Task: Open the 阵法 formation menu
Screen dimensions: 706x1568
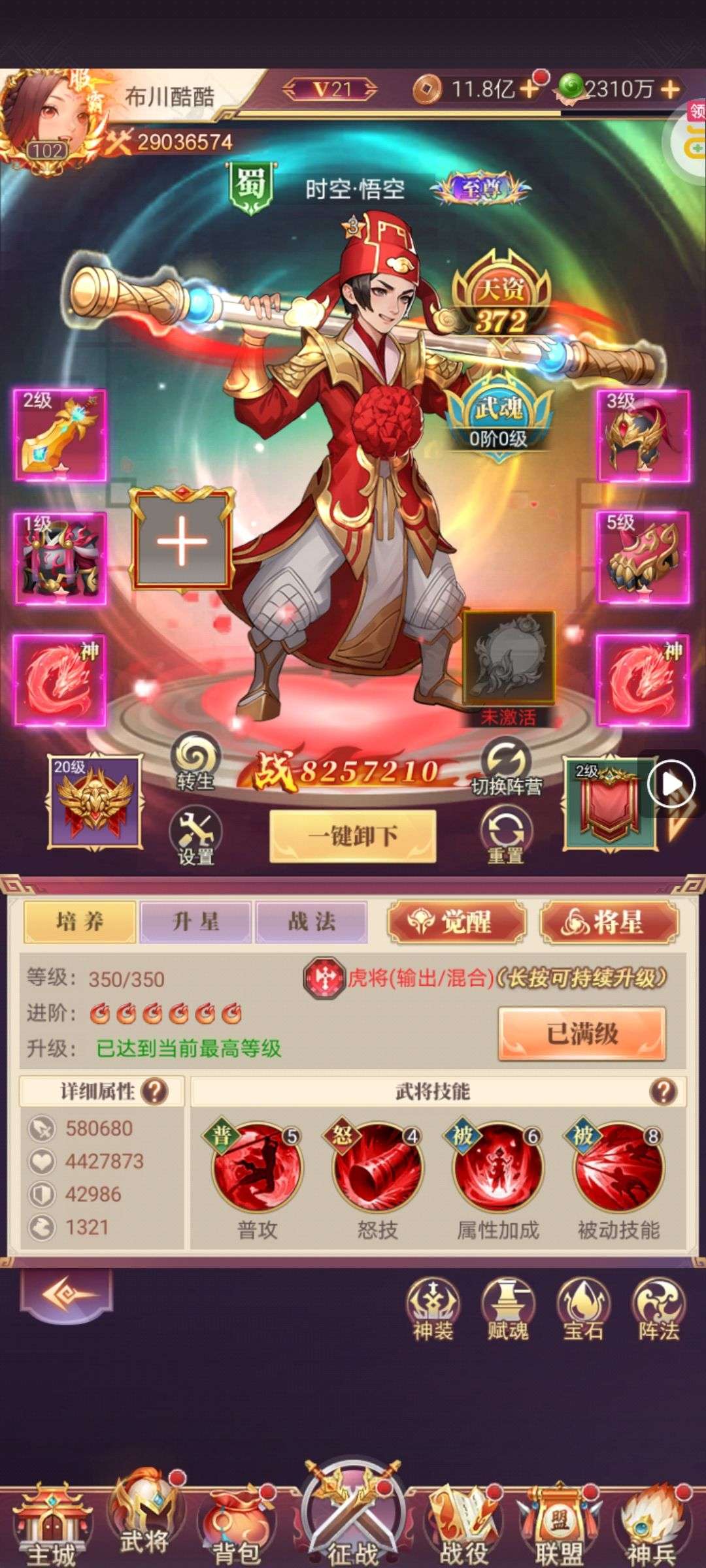Action: (x=659, y=1309)
